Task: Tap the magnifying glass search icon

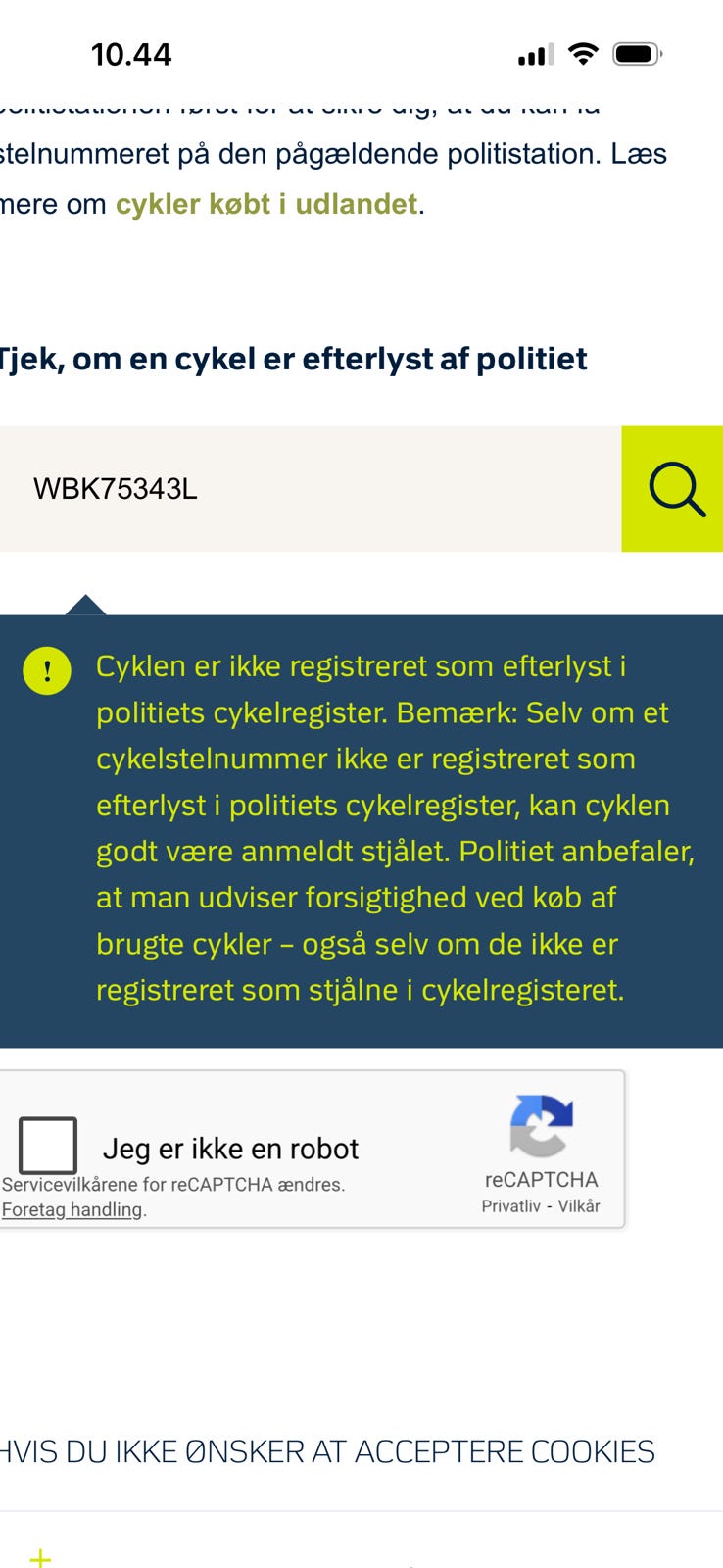Action: (x=677, y=488)
